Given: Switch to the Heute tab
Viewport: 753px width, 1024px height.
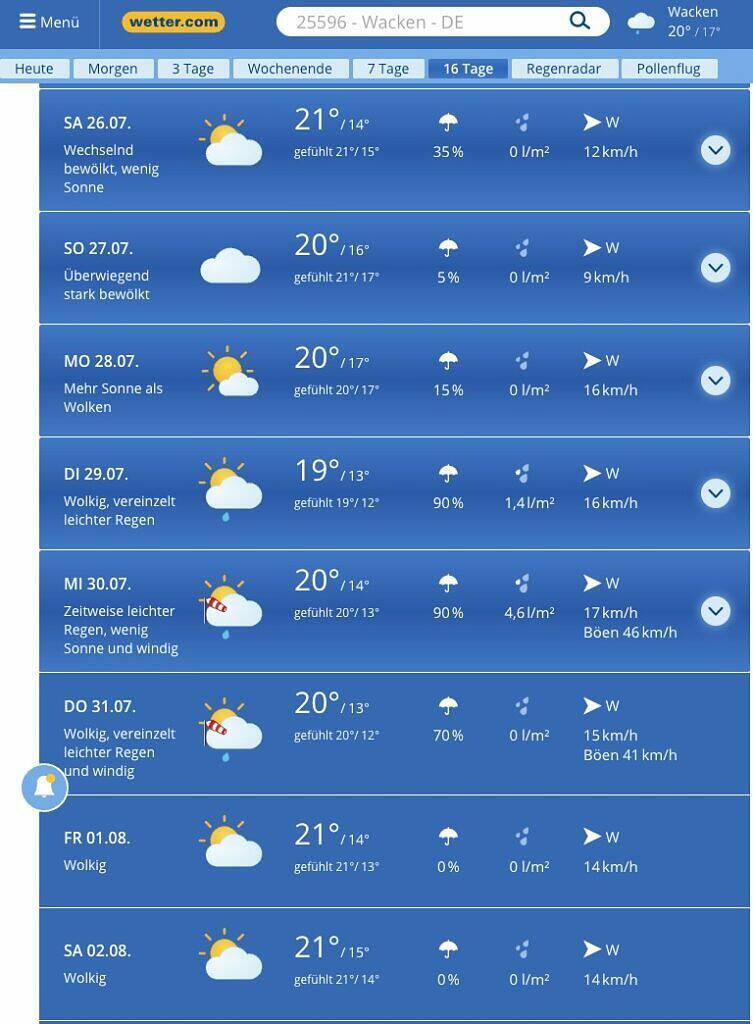Looking at the screenshot, I should [x=34, y=69].
